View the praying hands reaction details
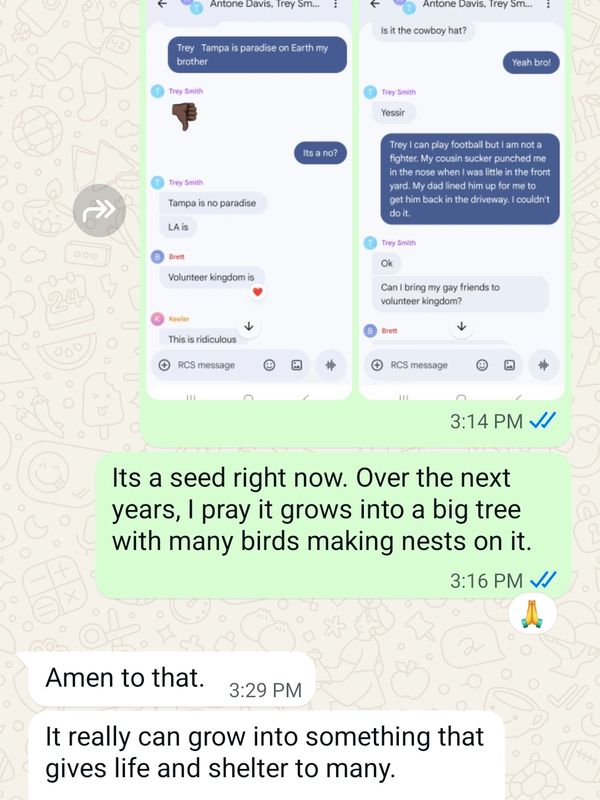The height and width of the screenshot is (800, 600). (532, 613)
